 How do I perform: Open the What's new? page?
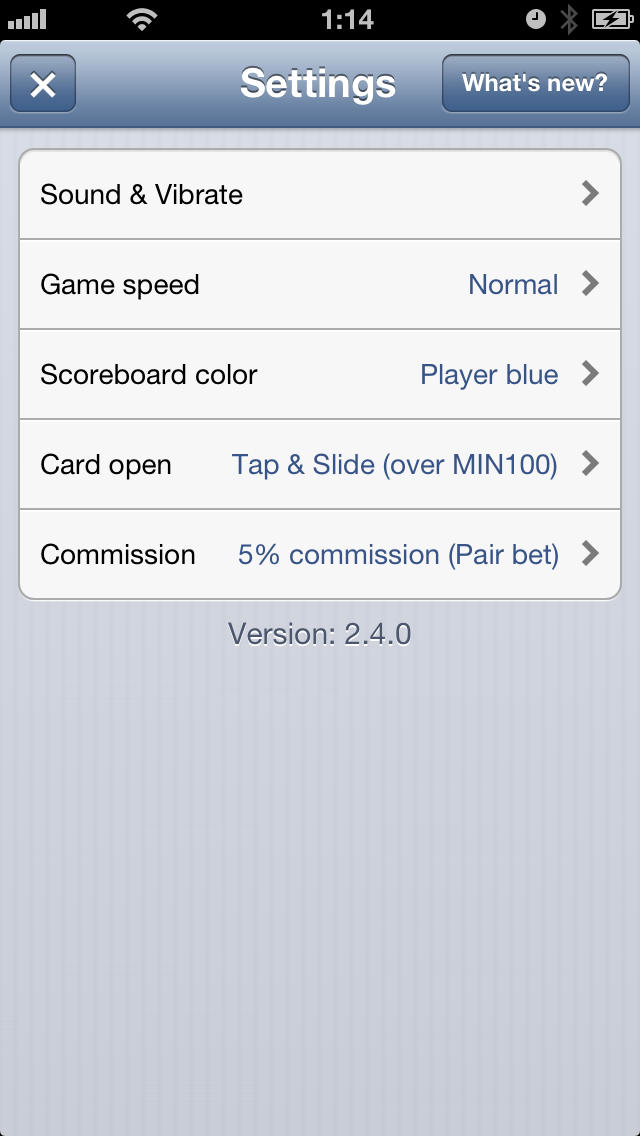click(x=535, y=84)
